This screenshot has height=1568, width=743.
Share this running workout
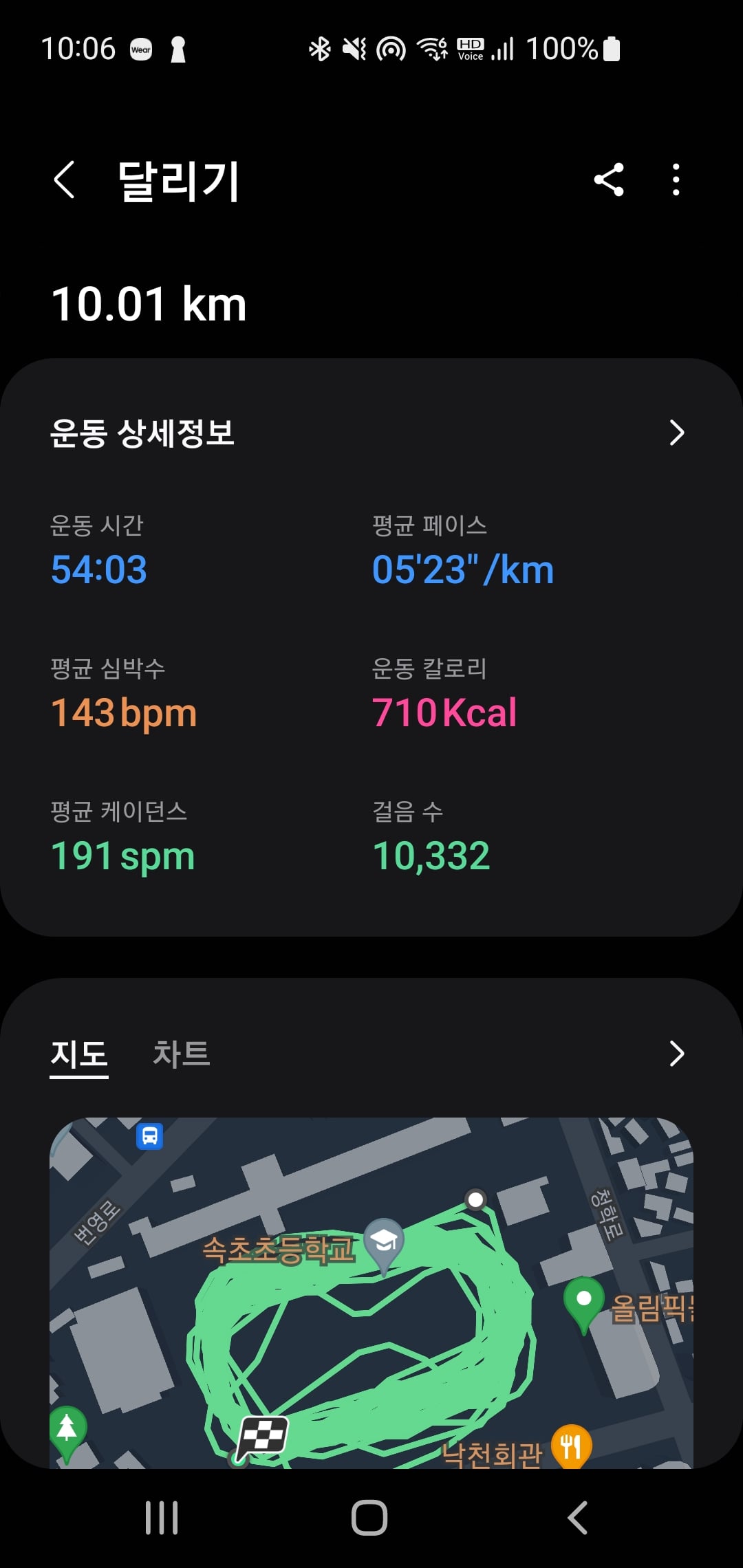tap(609, 180)
